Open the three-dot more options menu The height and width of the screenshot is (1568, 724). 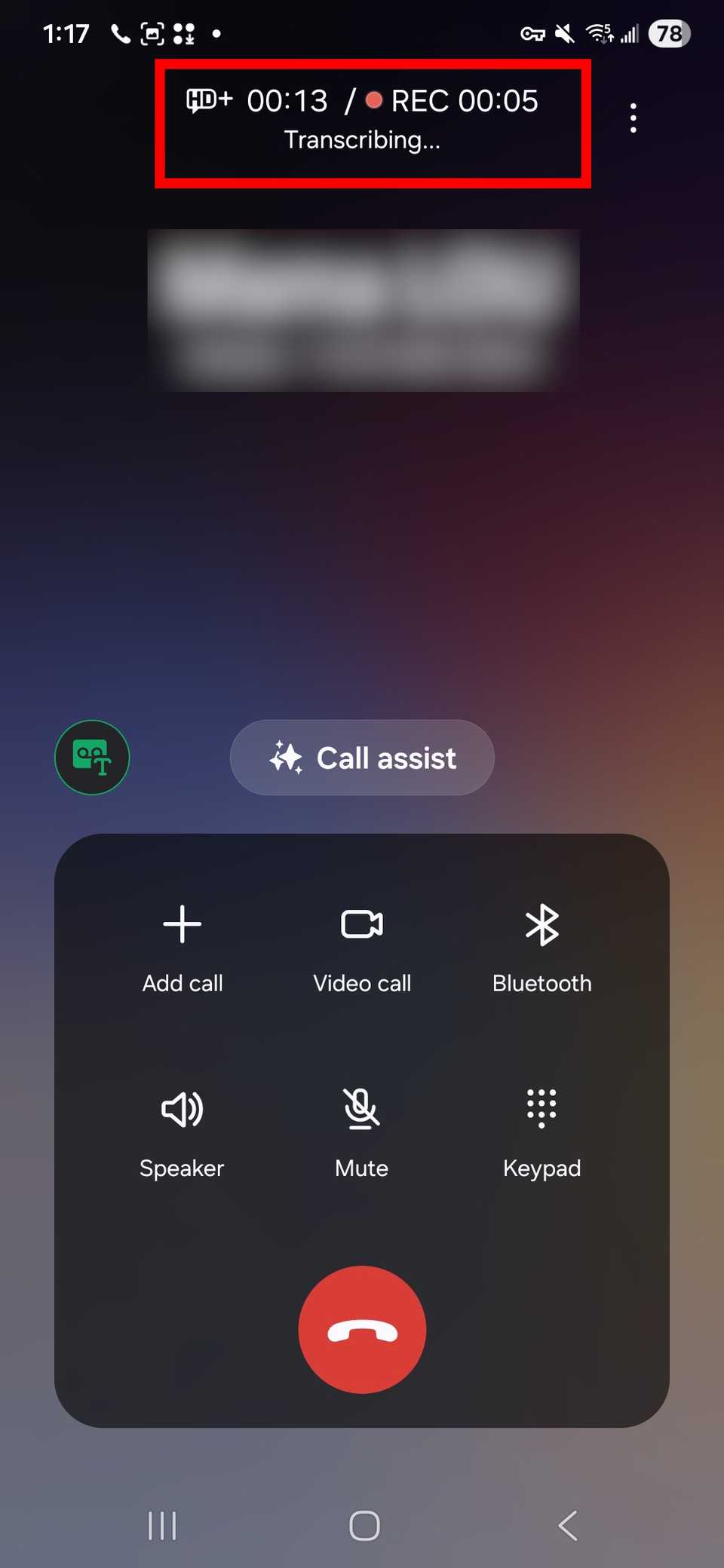[632, 117]
